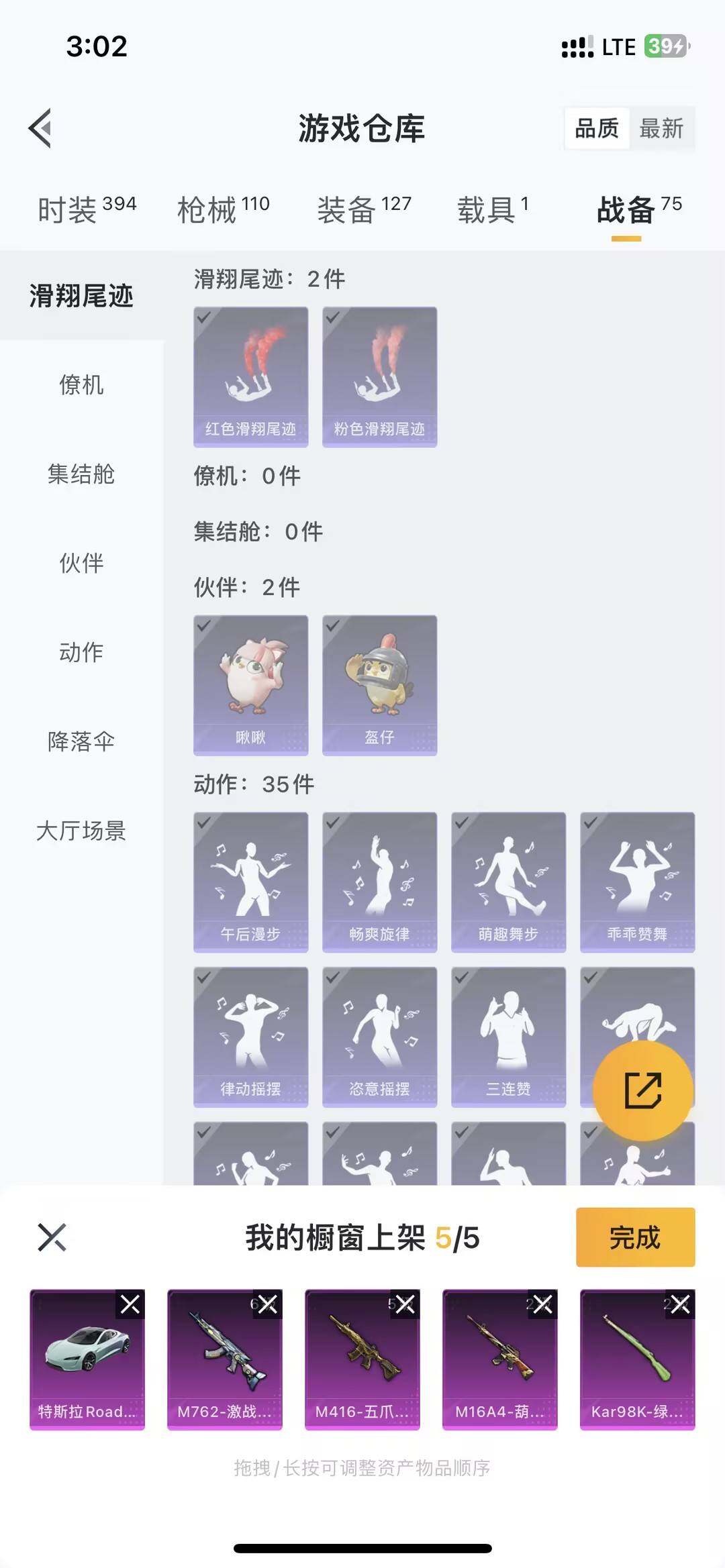
Task: Select the 最新 sort option
Action: 660,129
